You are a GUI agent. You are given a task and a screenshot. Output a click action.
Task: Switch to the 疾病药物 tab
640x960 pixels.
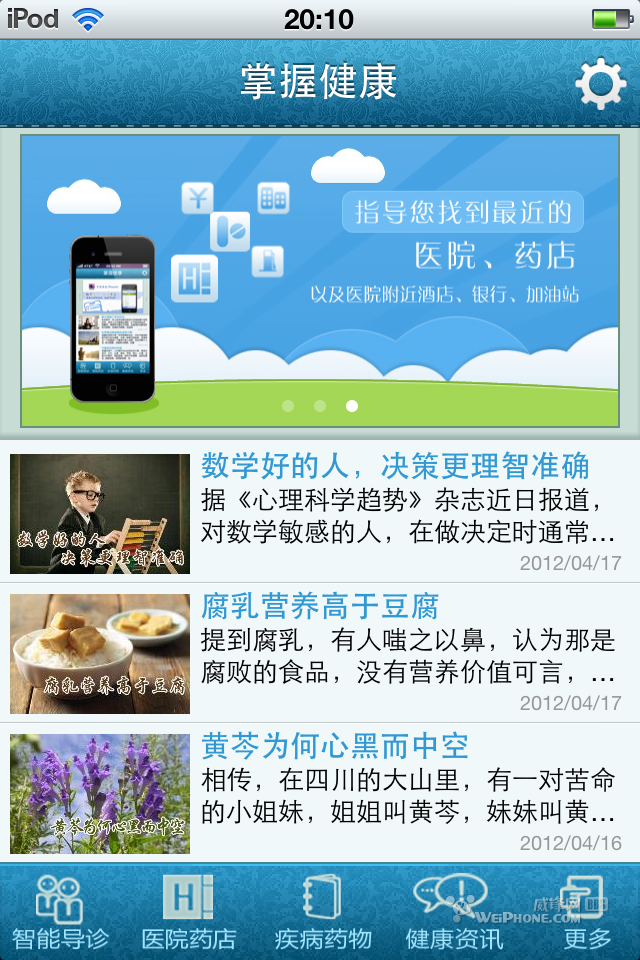click(323, 912)
